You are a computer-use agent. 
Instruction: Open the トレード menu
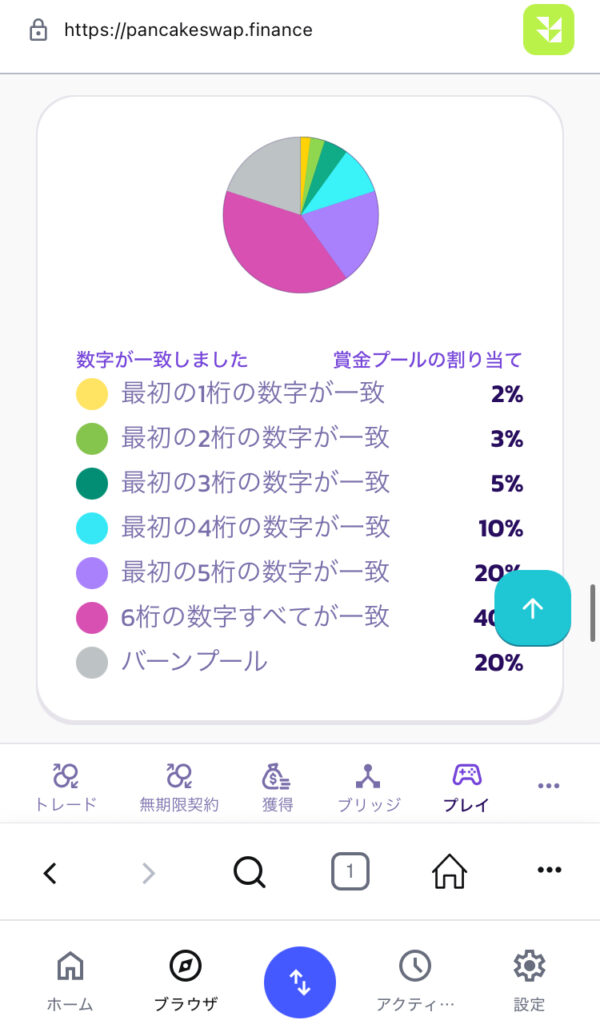point(66,786)
